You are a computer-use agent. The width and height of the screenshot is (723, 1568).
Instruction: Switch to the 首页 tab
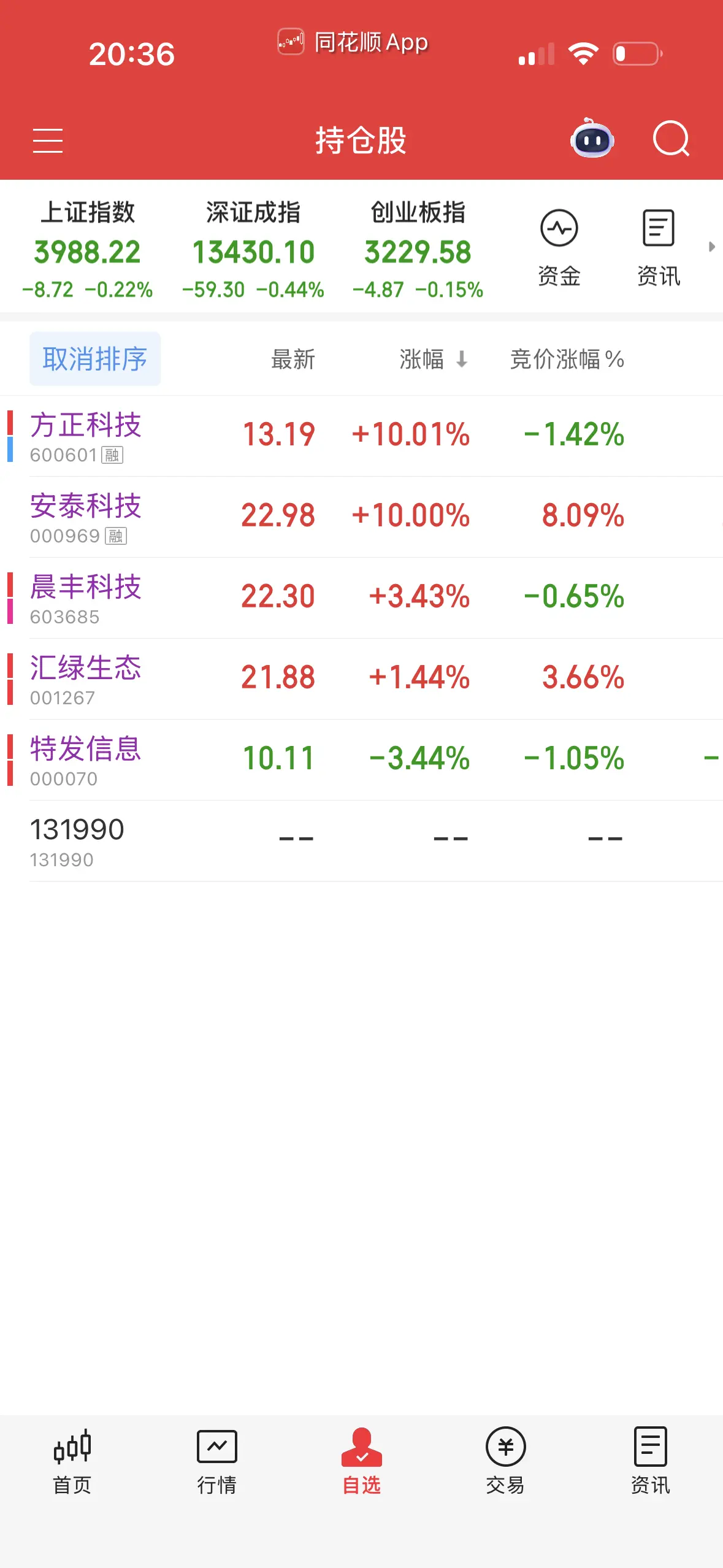pos(72,1461)
